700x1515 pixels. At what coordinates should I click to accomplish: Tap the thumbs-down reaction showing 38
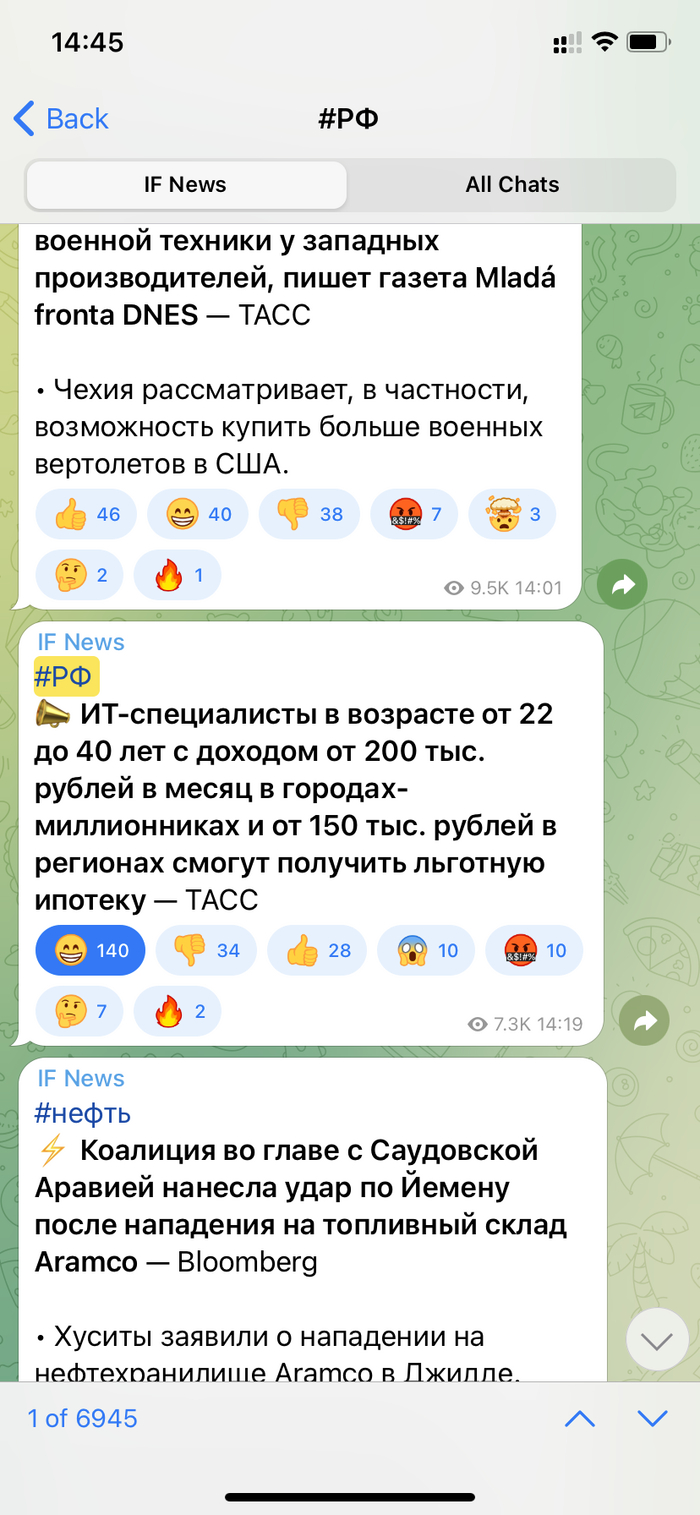point(310,514)
